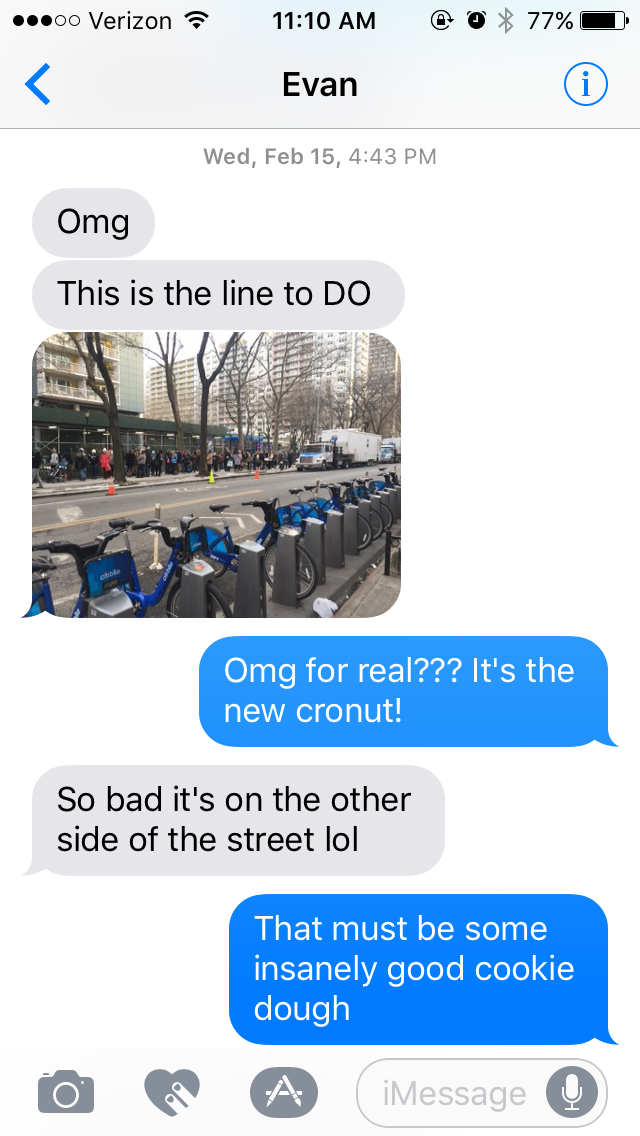Viewport: 640px width, 1136px height.
Task: Open the iMessage App Store drawer
Action: [283, 1092]
